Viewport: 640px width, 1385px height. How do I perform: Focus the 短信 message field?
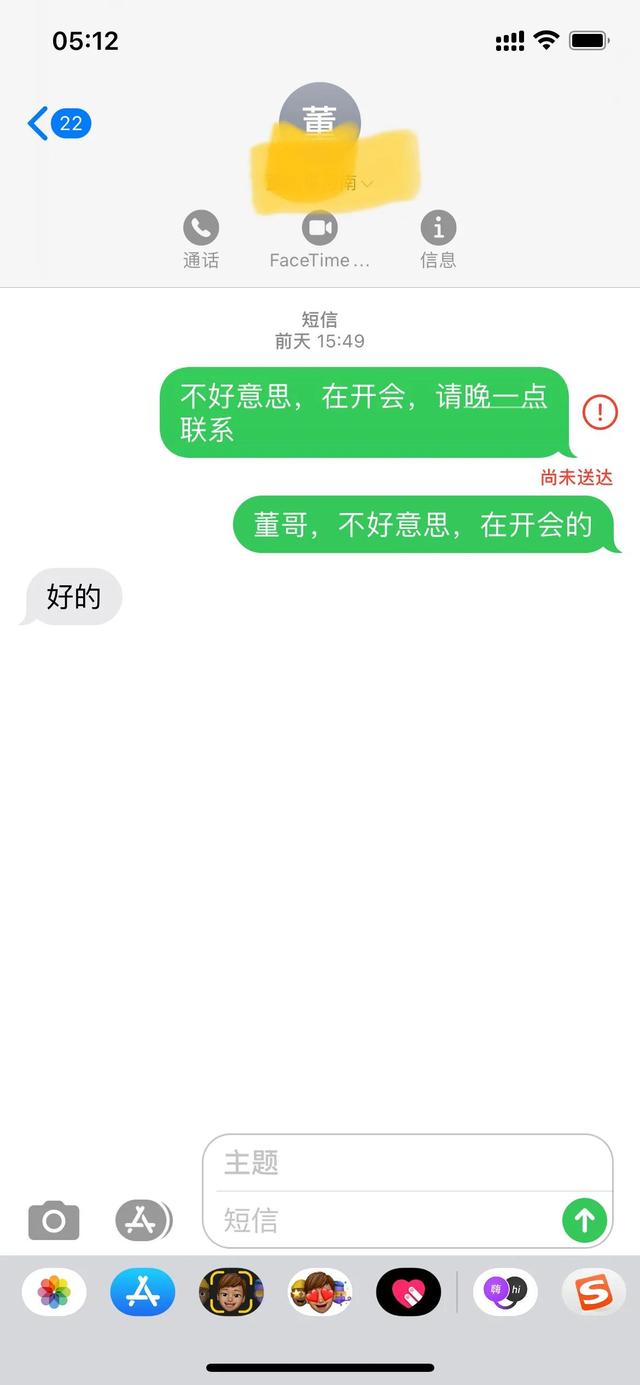pyautogui.click(x=390, y=1220)
